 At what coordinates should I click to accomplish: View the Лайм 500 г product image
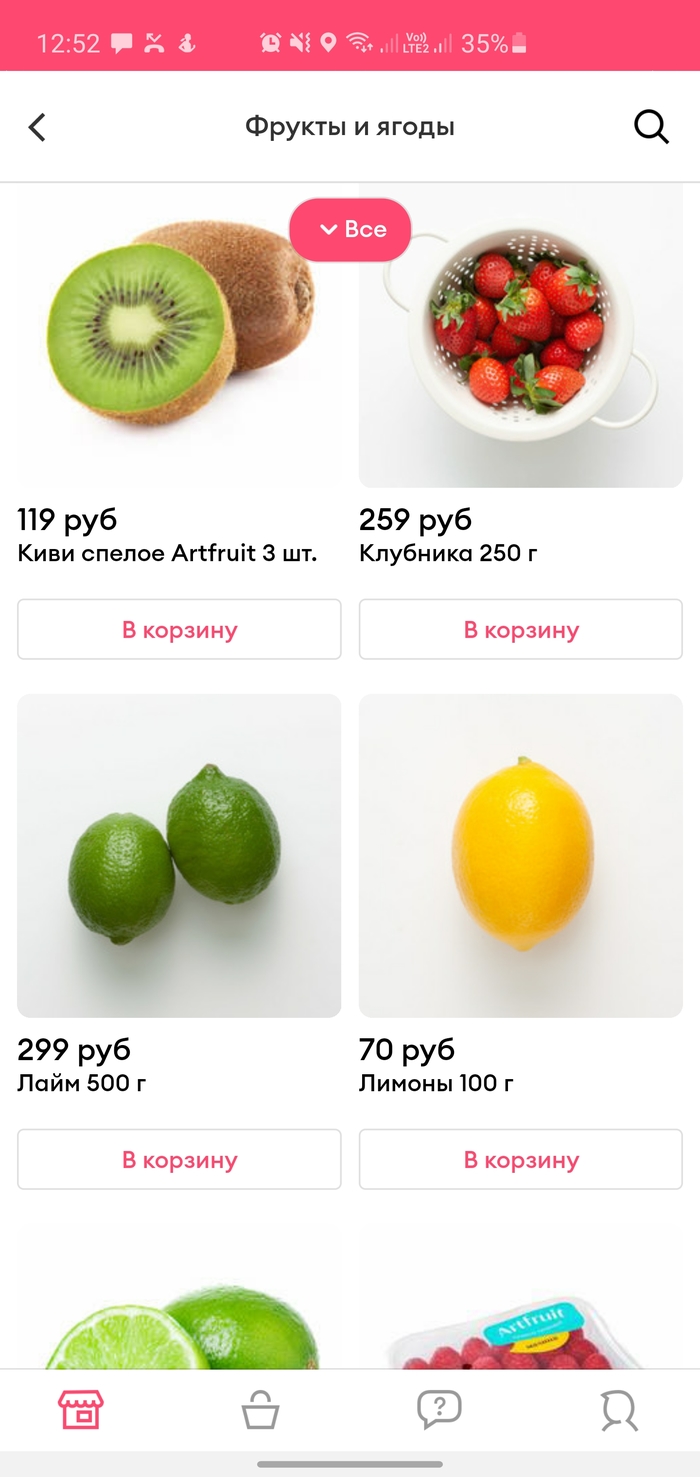click(x=180, y=856)
